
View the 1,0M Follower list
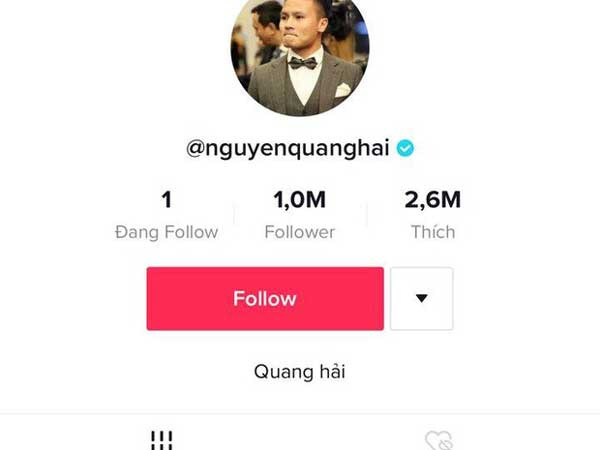click(299, 215)
